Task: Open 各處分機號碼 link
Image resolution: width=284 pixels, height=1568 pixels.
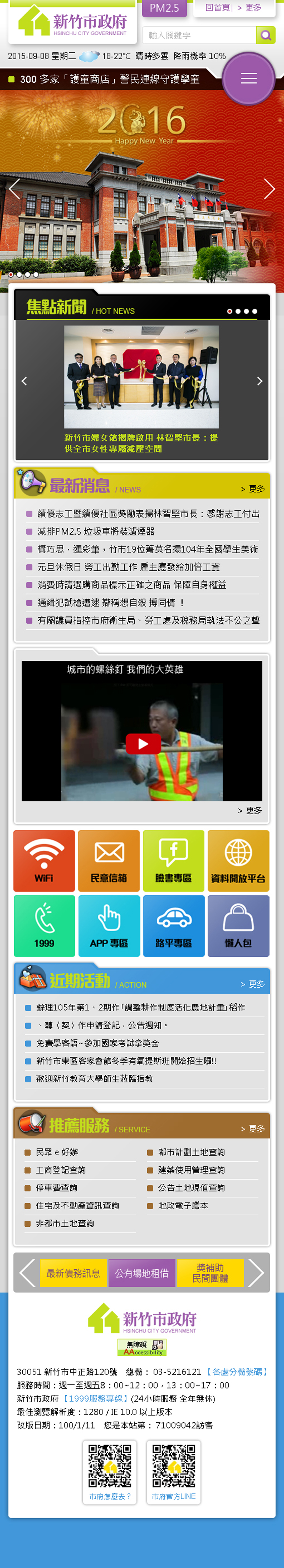Action: (236, 1371)
